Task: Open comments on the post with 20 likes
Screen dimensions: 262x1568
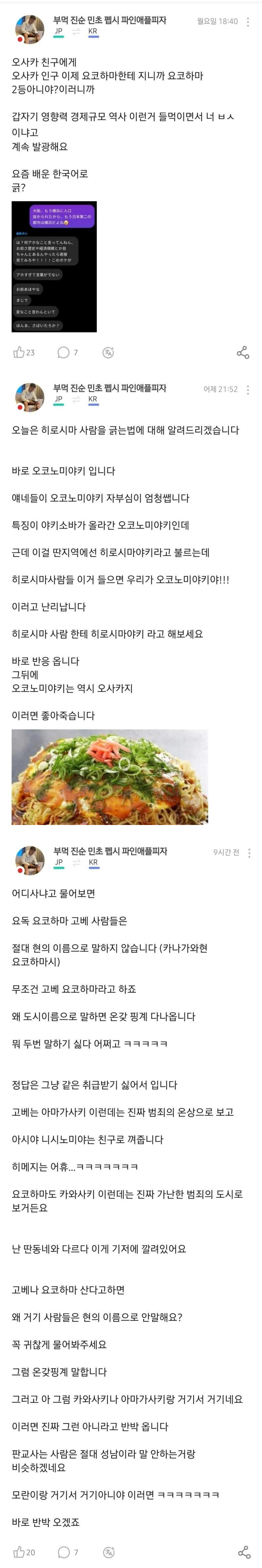Action: click(x=63, y=1552)
